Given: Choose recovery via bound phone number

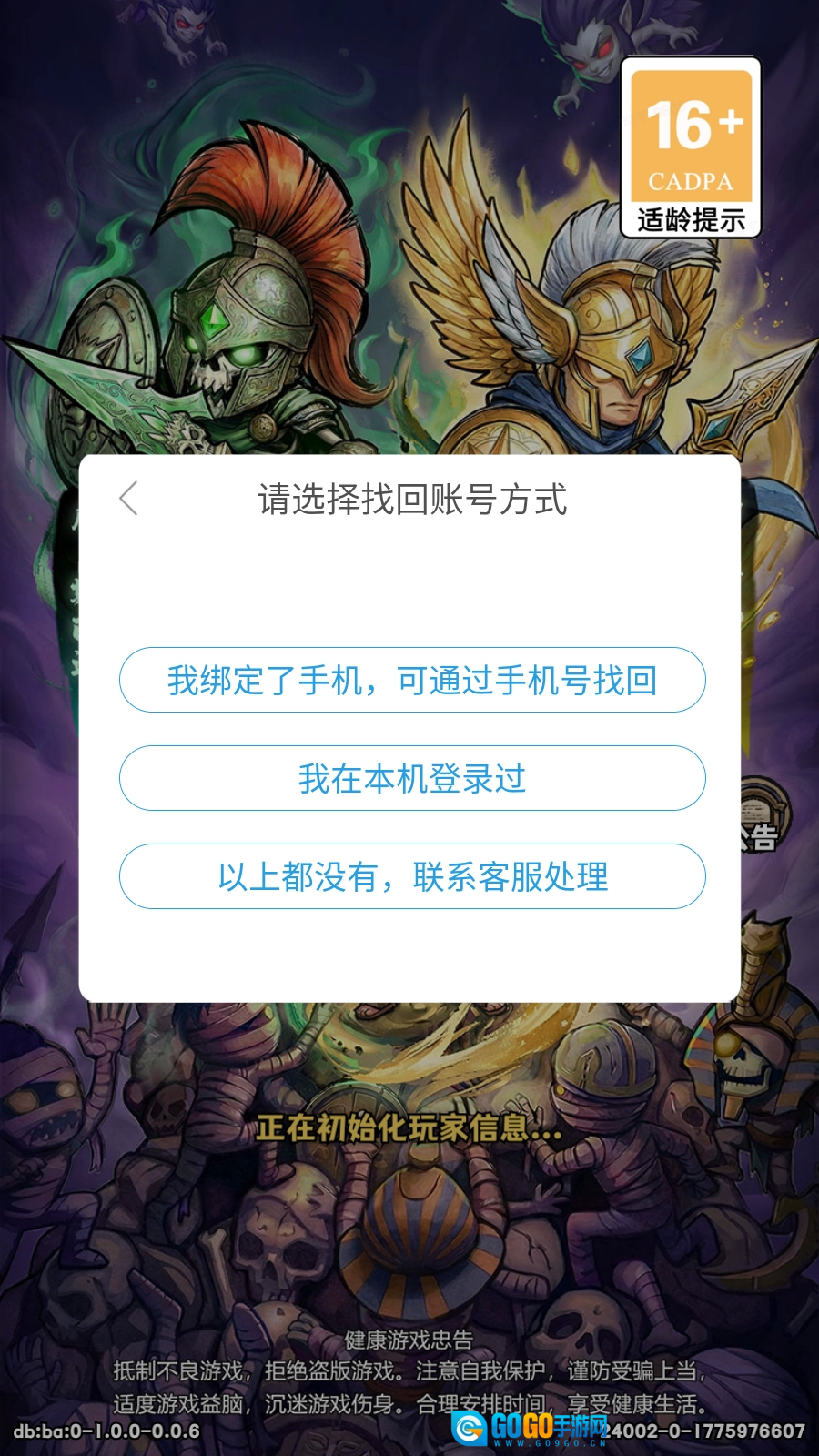Looking at the screenshot, I should pyautogui.click(x=412, y=680).
